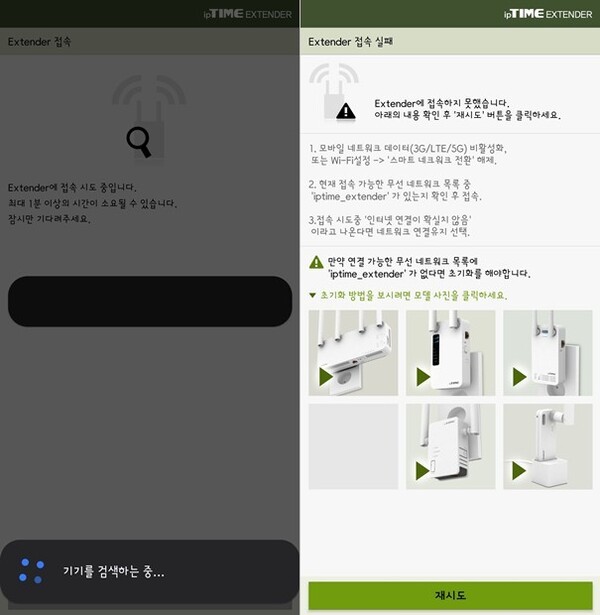This screenshot has width=600, height=615.
Task: Tap the 재시도 retry button
Action: [x=450, y=595]
